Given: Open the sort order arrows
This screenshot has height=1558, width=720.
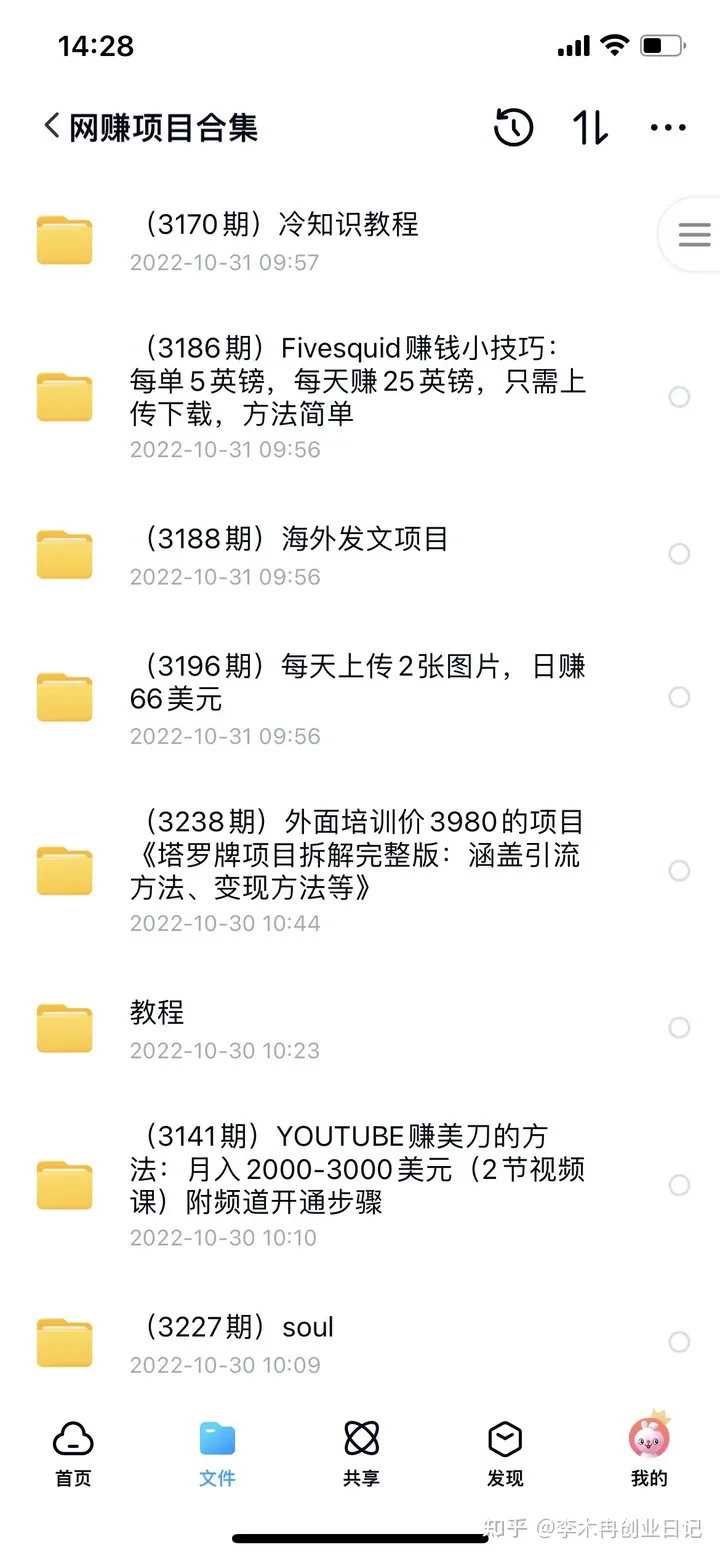Looking at the screenshot, I should (x=590, y=128).
